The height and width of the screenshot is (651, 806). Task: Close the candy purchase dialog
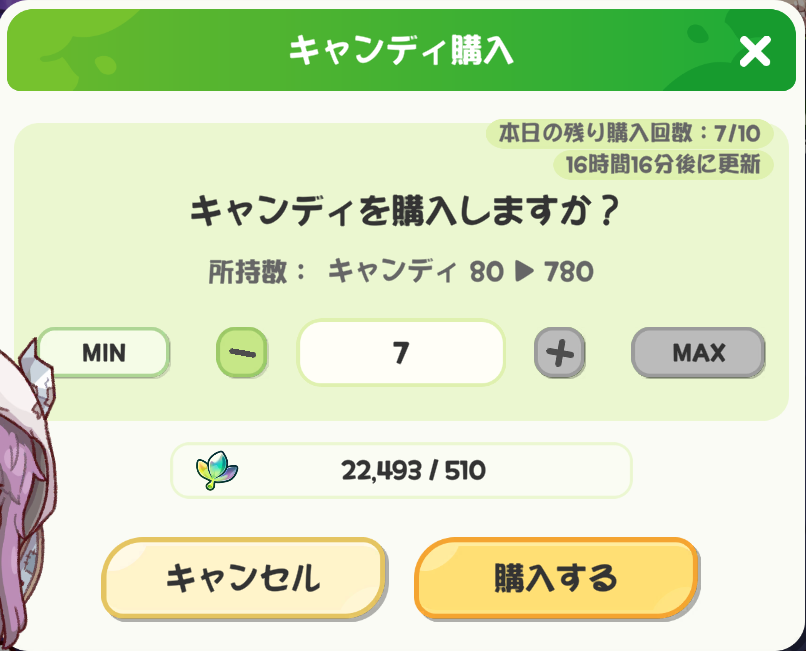[755, 50]
